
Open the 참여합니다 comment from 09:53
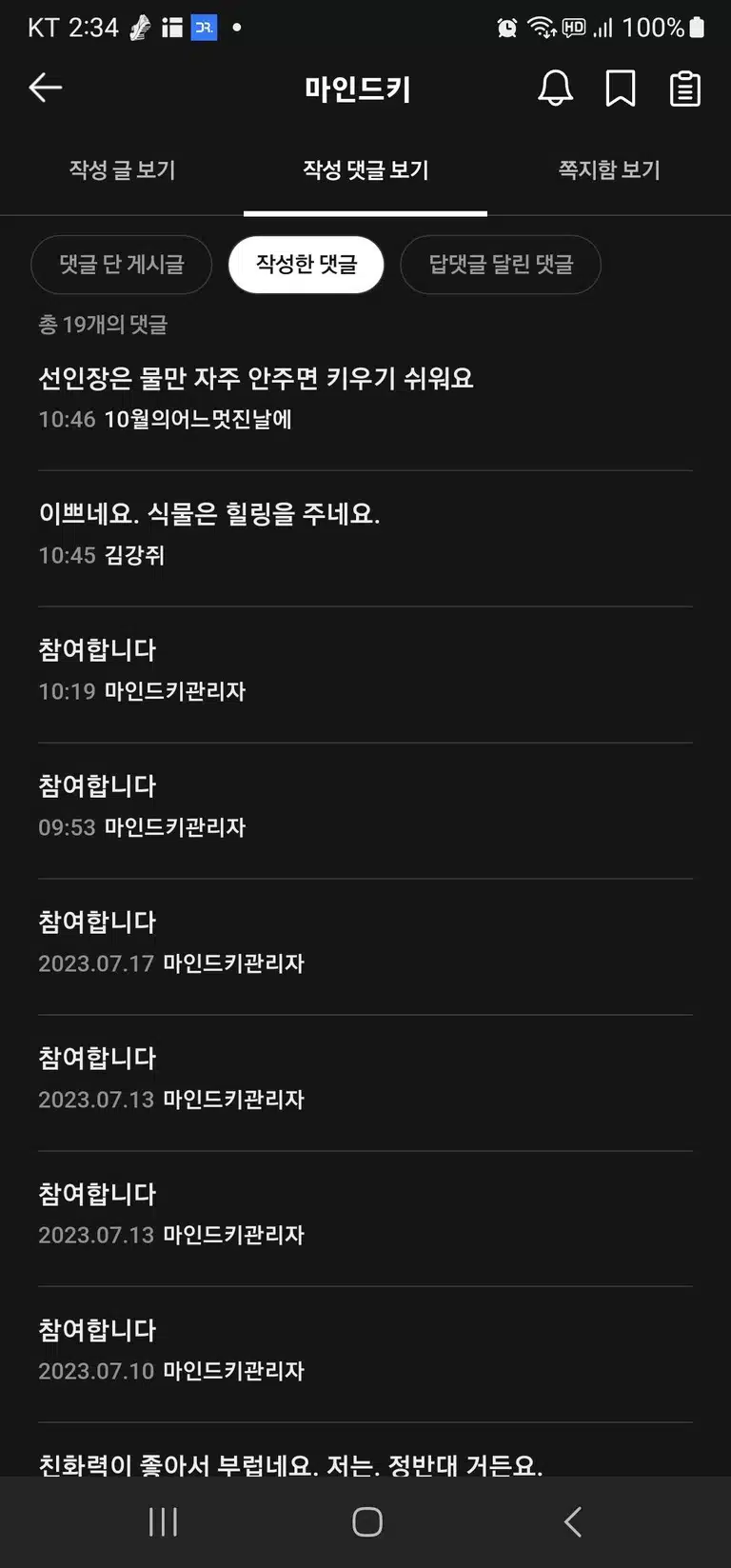click(x=365, y=806)
